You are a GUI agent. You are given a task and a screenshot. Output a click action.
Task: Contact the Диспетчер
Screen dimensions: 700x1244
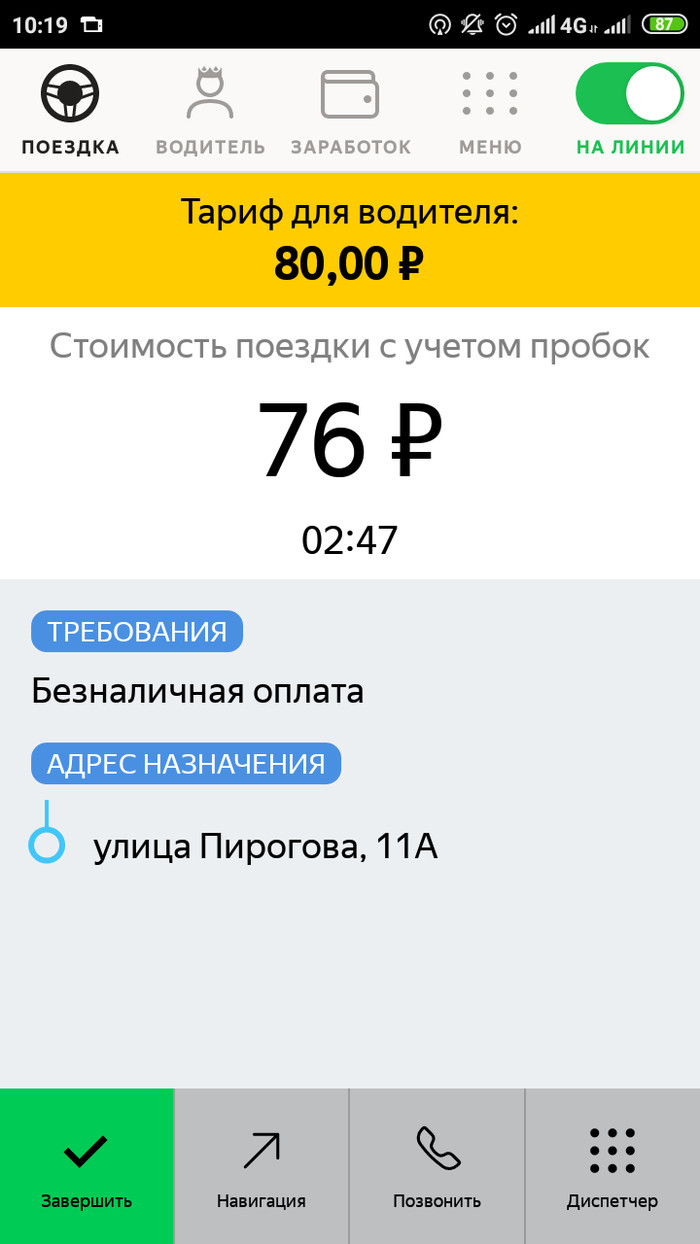pos(612,1166)
